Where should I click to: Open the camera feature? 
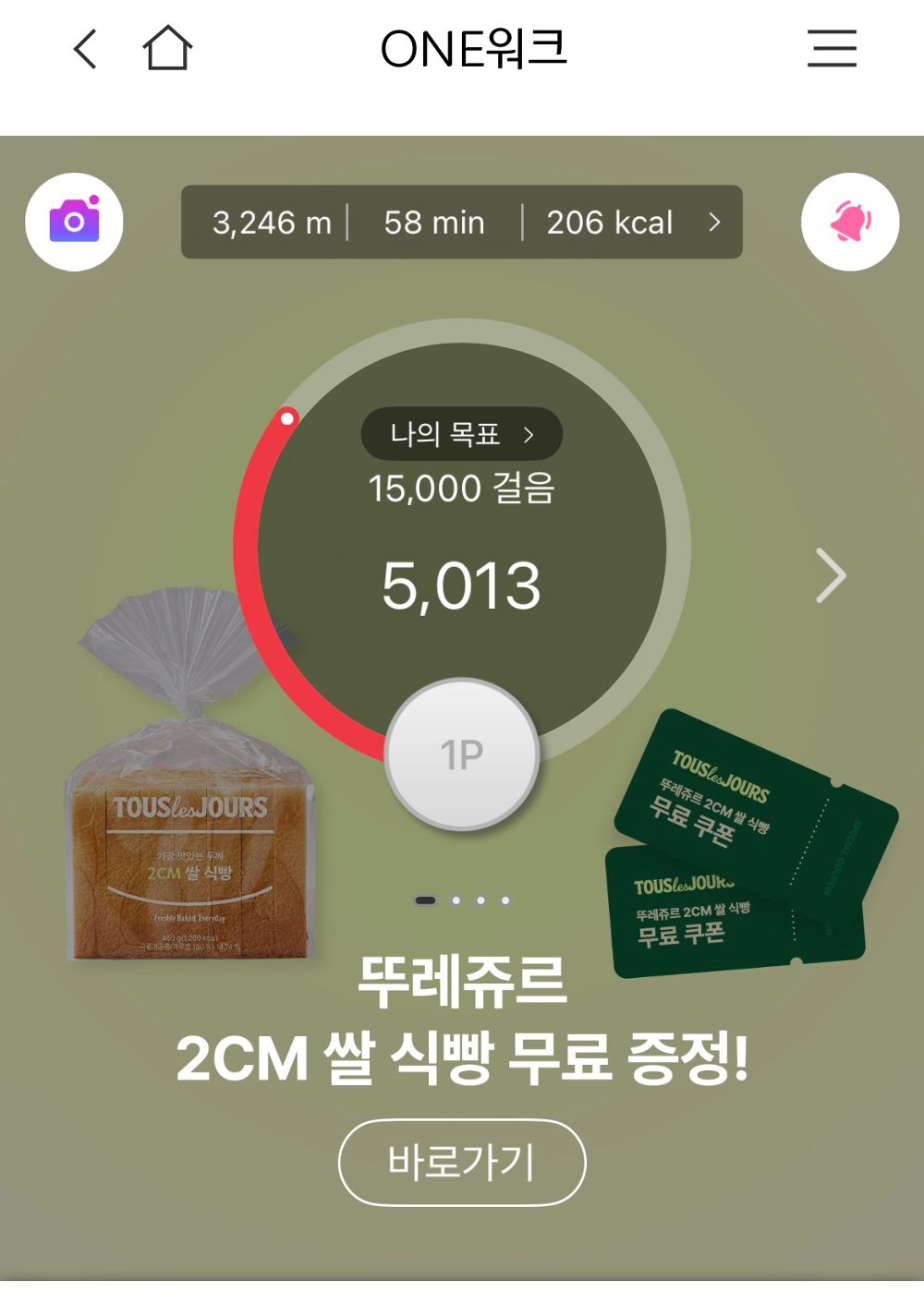[x=74, y=220]
